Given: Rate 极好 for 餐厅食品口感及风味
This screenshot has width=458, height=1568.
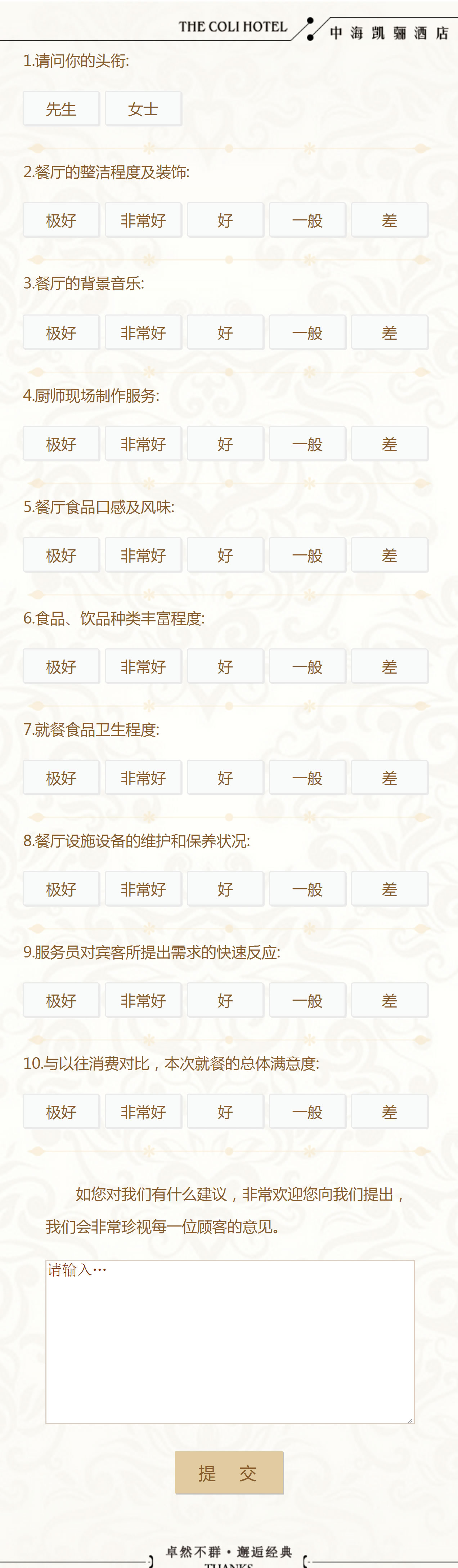Looking at the screenshot, I should coord(61,555).
